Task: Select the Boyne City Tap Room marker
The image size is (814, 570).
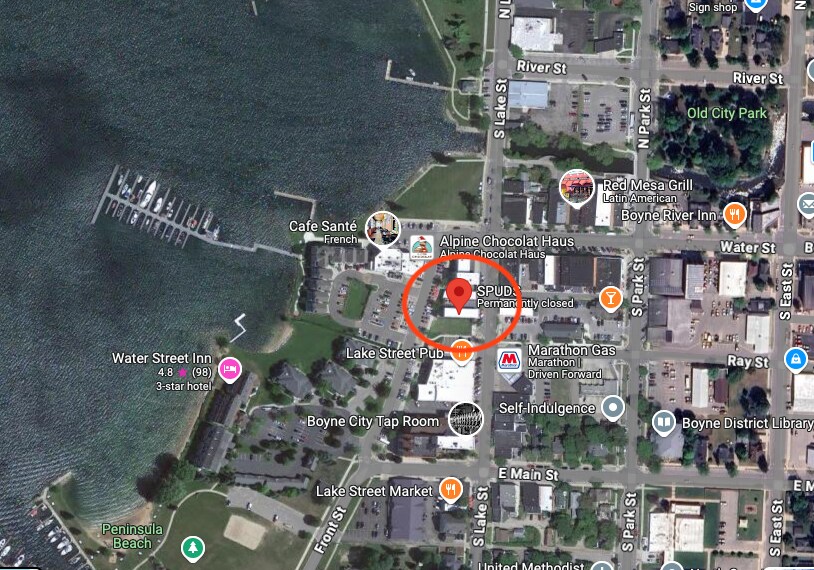Action: click(465, 419)
